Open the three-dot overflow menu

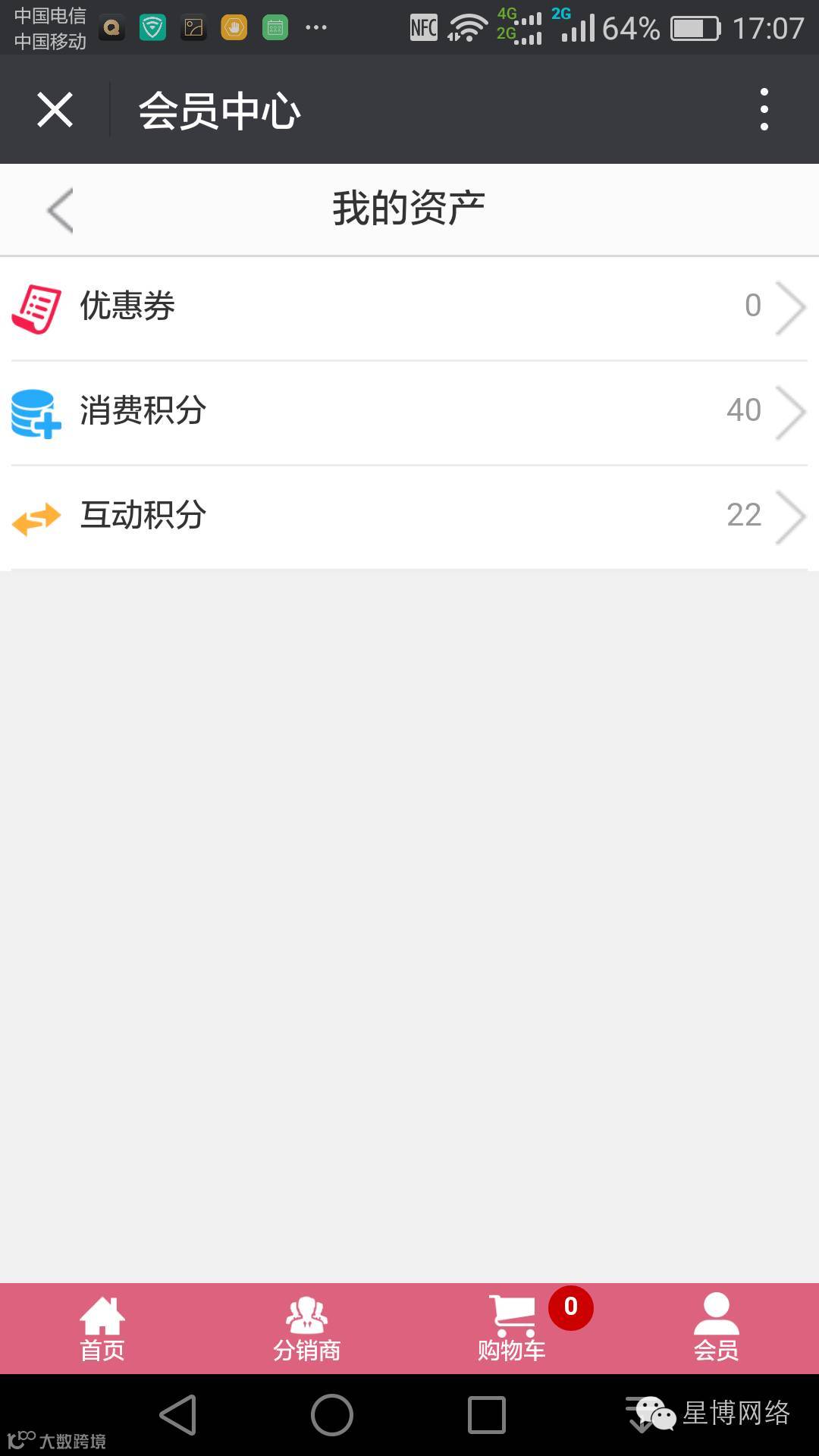click(764, 110)
